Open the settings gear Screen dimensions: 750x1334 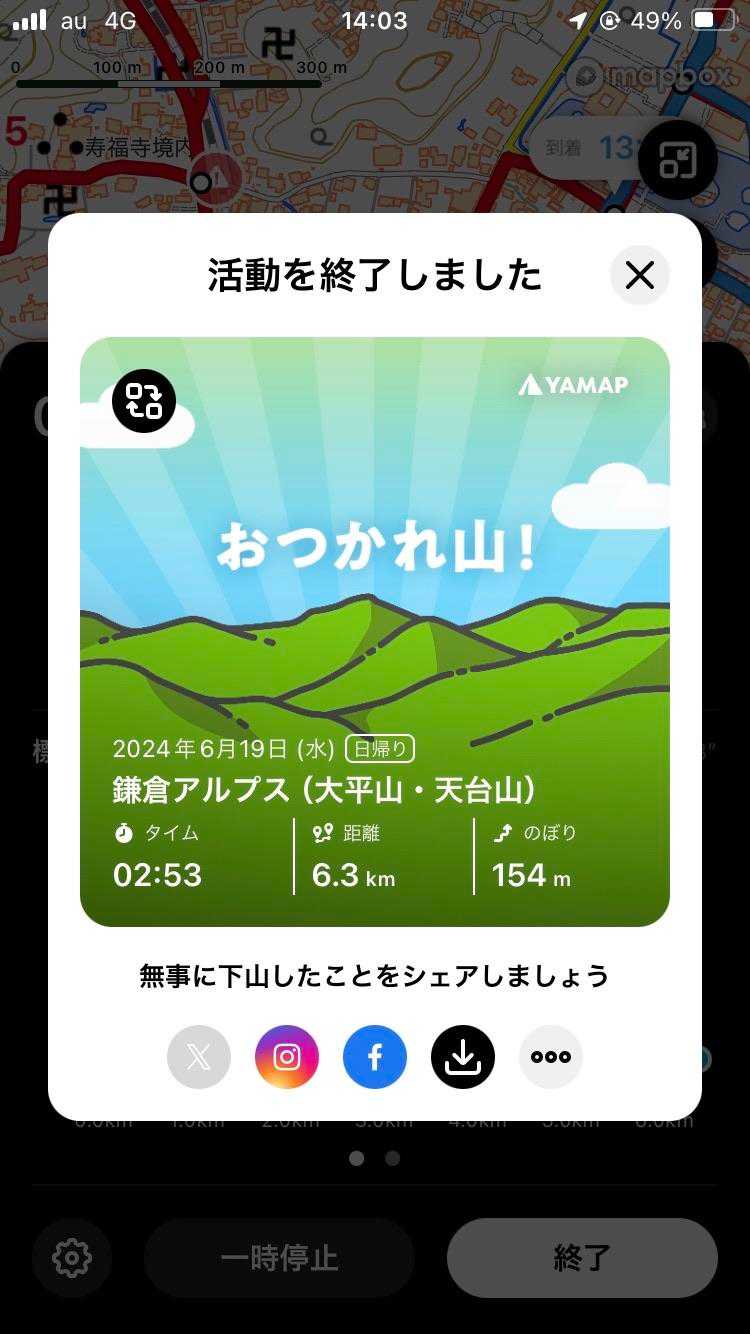pyautogui.click(x=71, y=1257)
